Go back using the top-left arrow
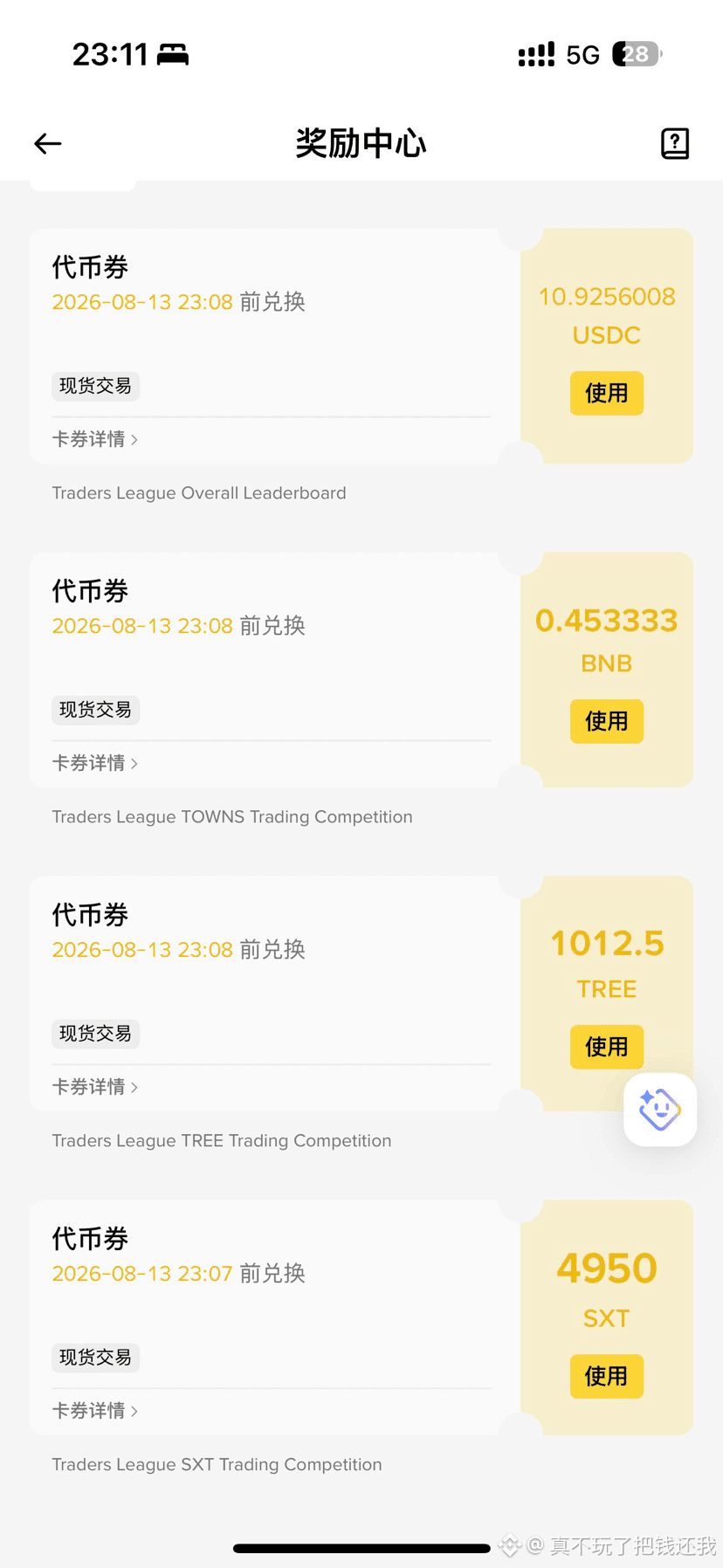Image resolution: width=723 pixels, height=1568 pixels. point(48,143)
